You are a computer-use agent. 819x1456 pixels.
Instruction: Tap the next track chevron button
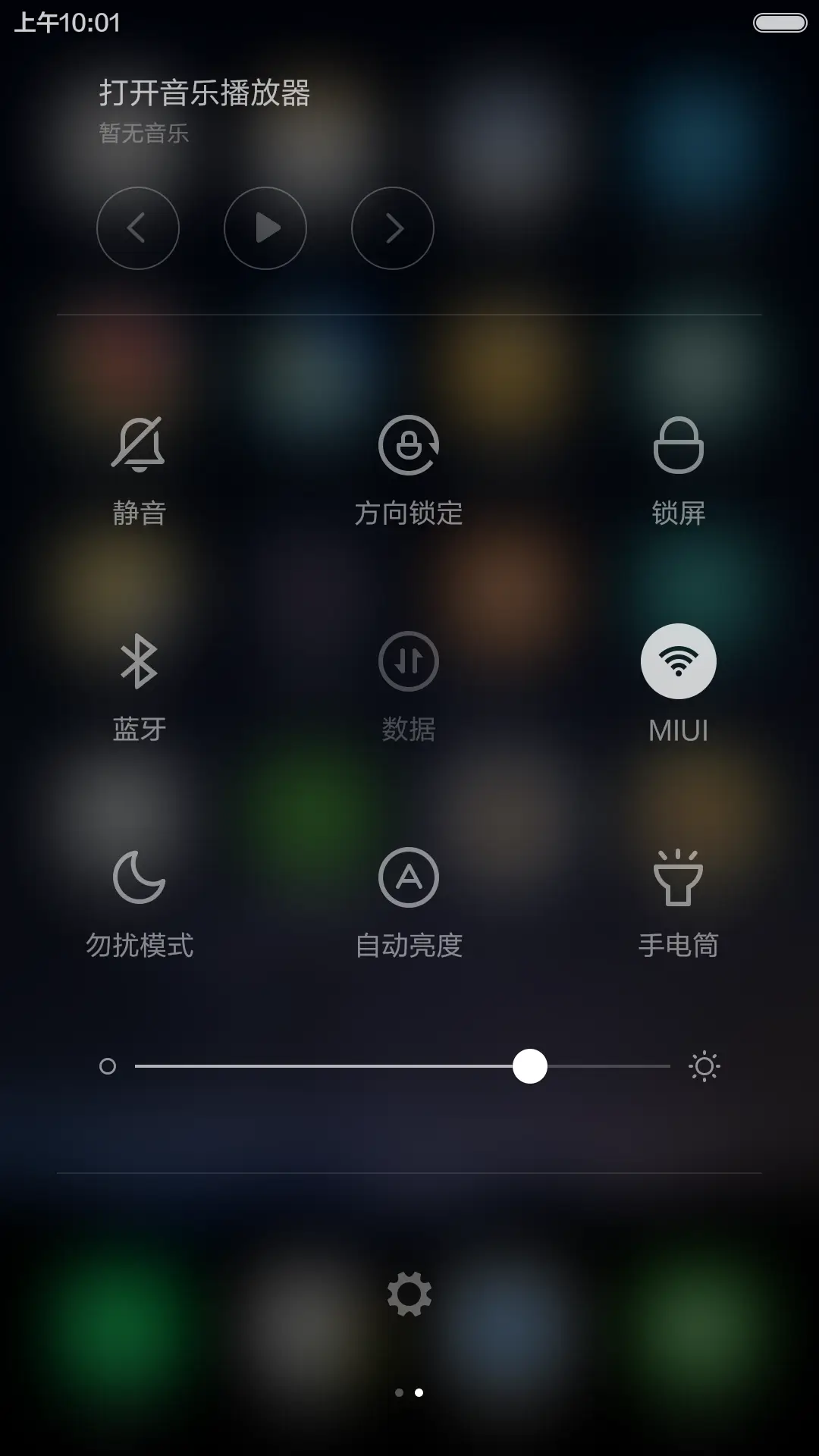point(391,228)
